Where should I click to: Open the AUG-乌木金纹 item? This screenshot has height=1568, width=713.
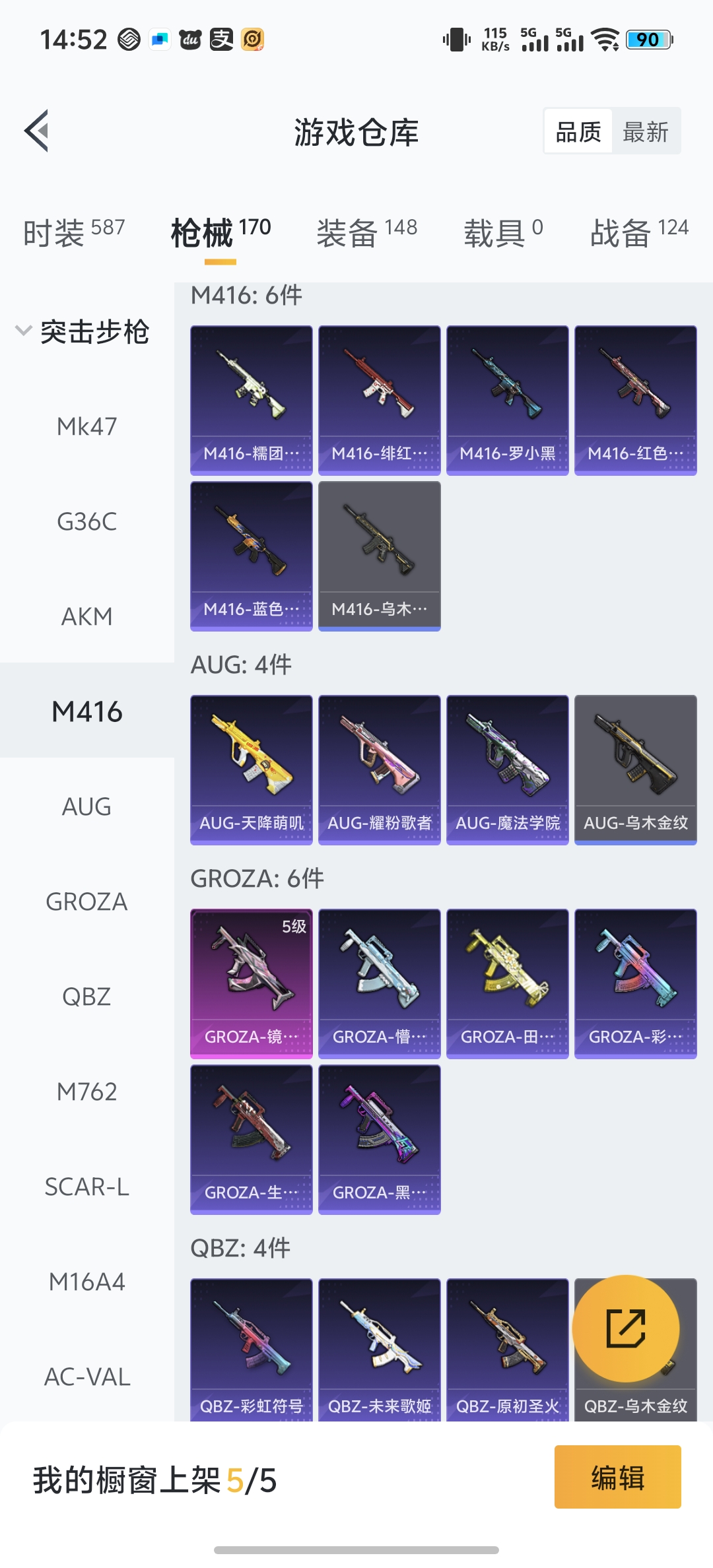click(636, 769)
